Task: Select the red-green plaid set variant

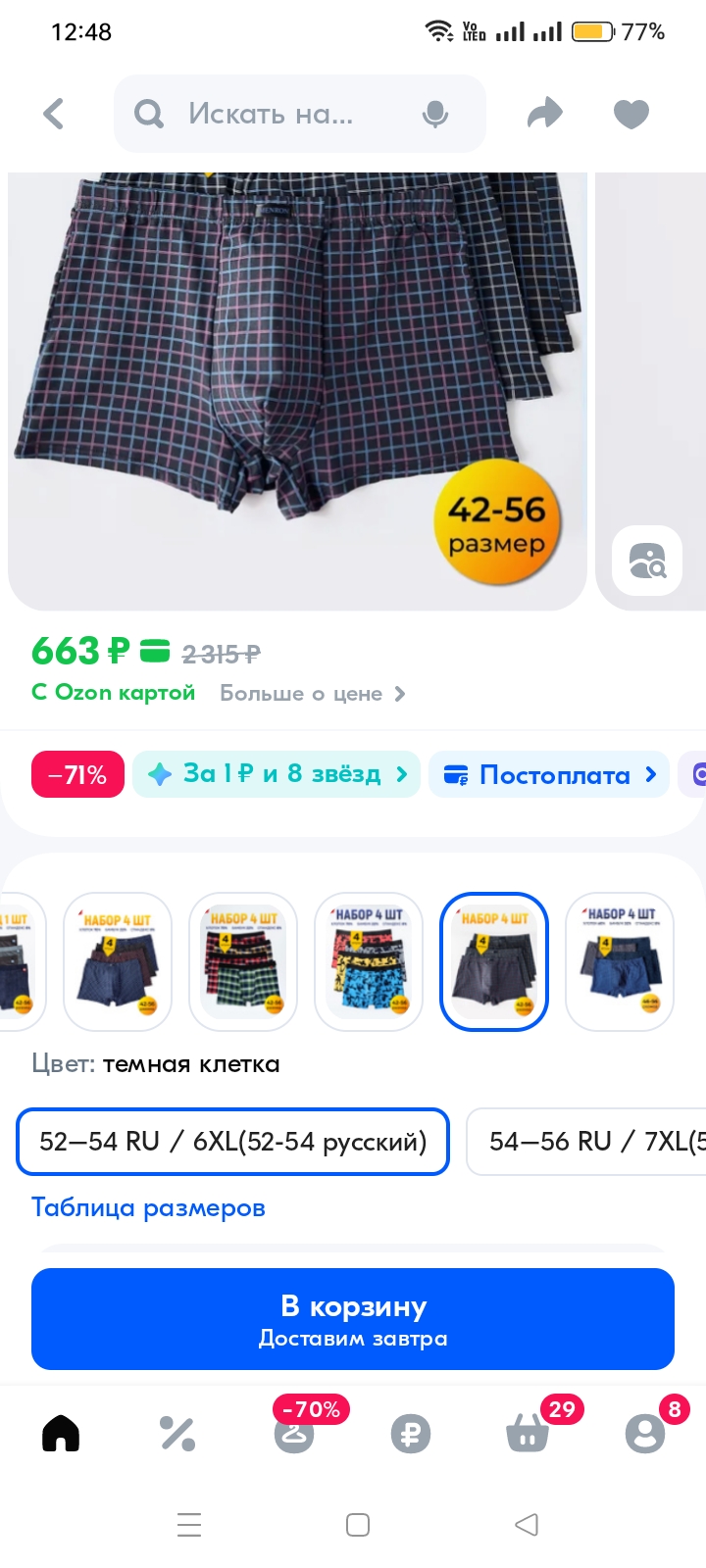Action: coord(243,961)
